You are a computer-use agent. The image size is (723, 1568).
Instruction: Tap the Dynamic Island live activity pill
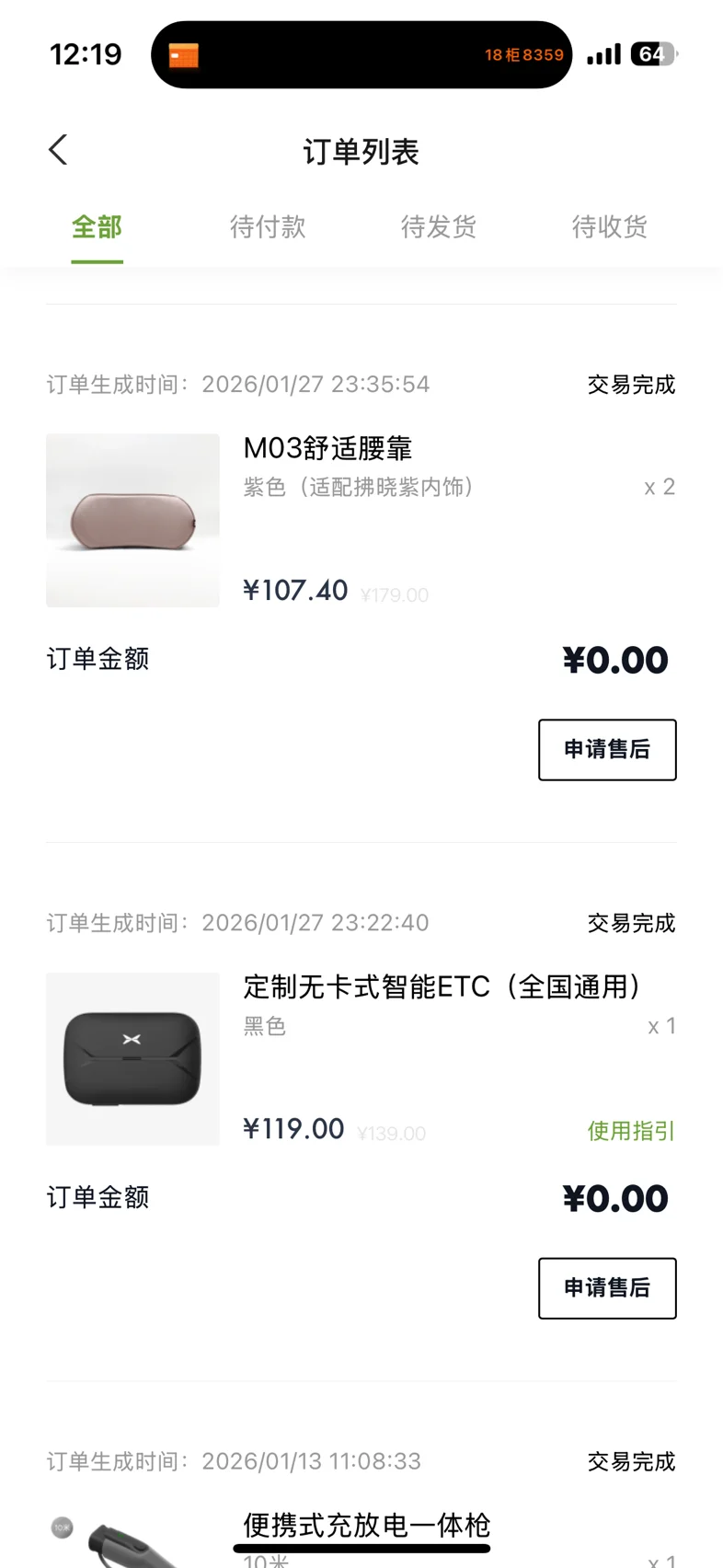click(361, 55)
